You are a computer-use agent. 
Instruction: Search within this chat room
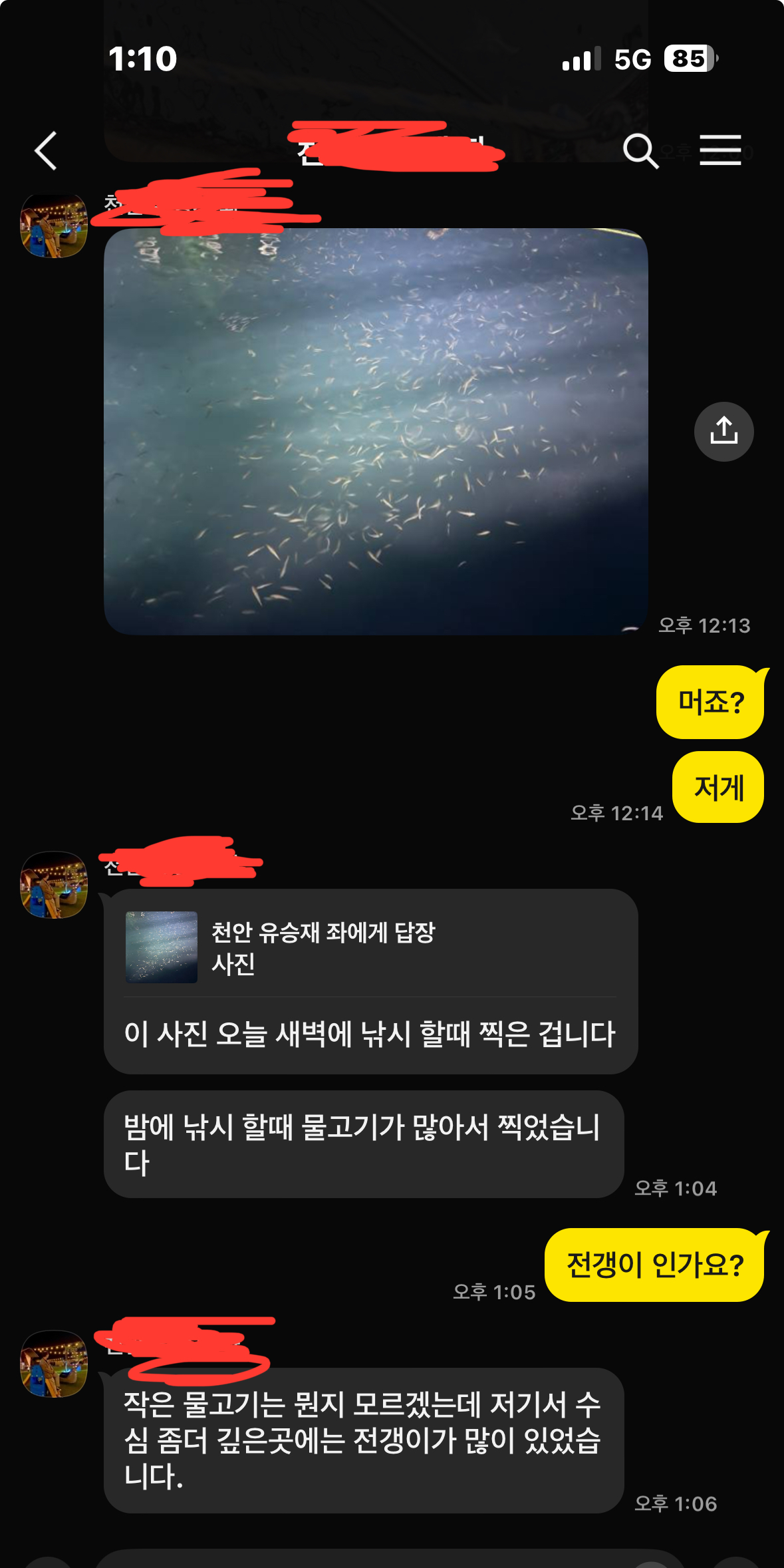pos(640,151)
